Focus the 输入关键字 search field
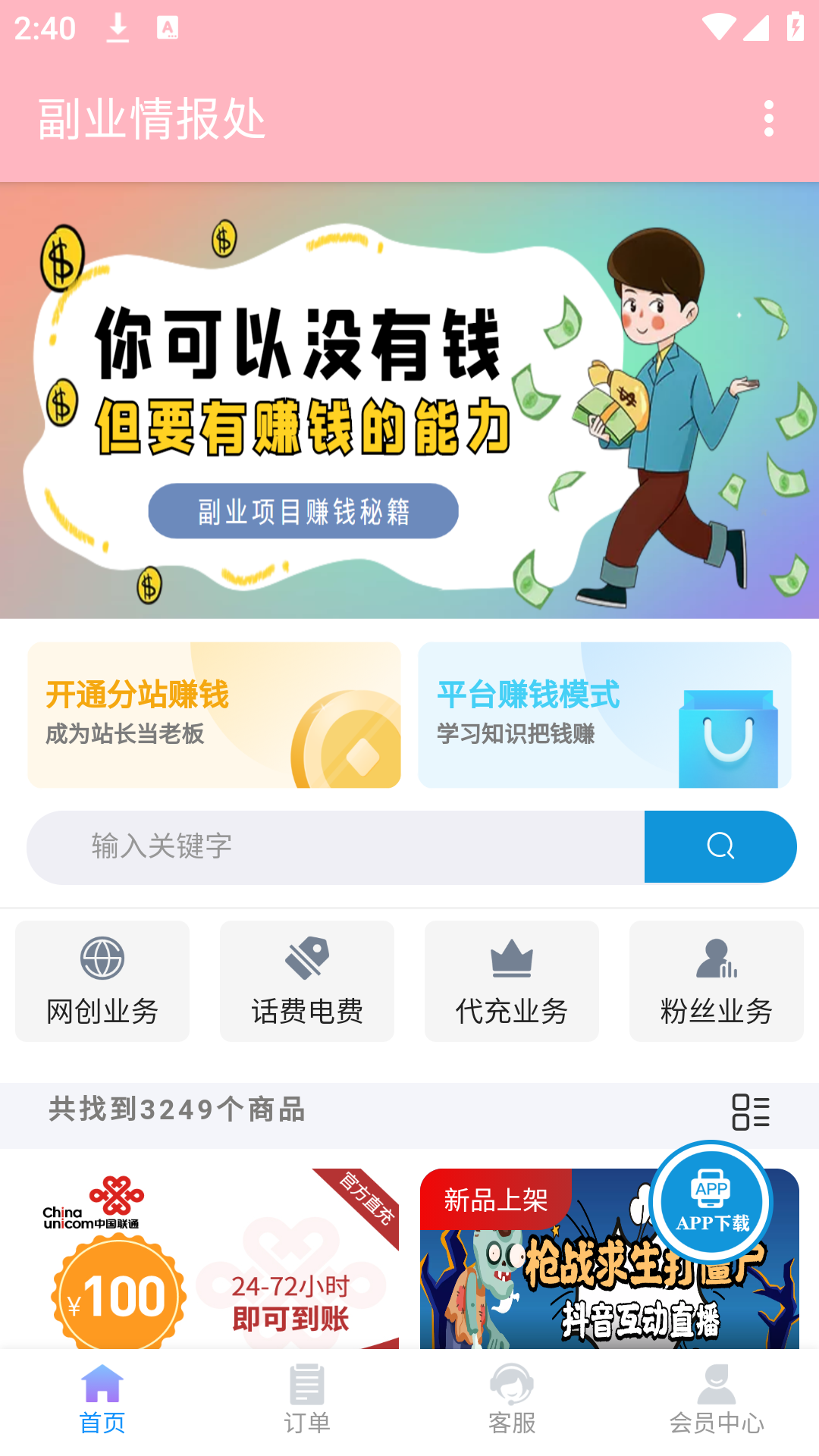Image resolution: width=819 pixels, height=1456 pixels. coord(335,846)
